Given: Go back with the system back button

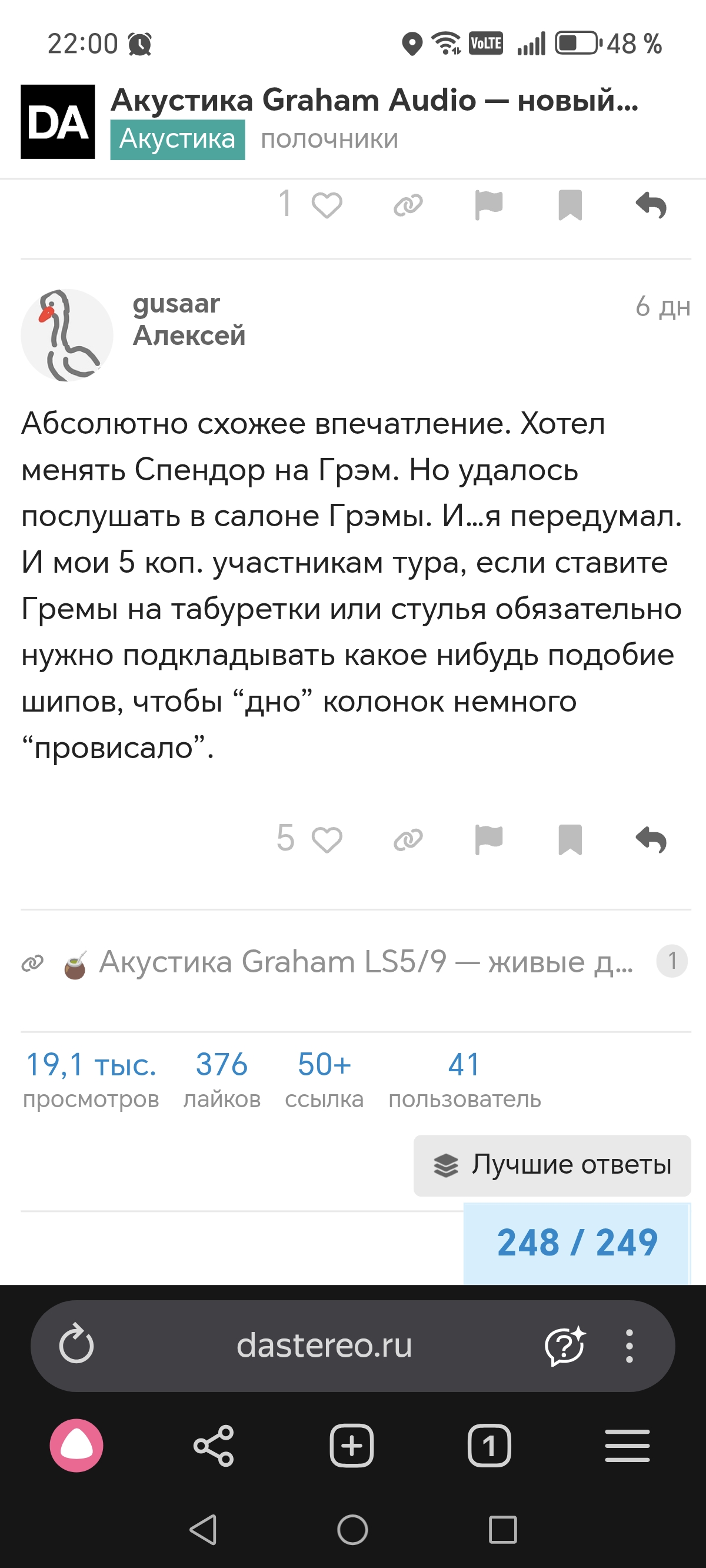Looking at the screenshot, I should click(x=204, y=1530).
